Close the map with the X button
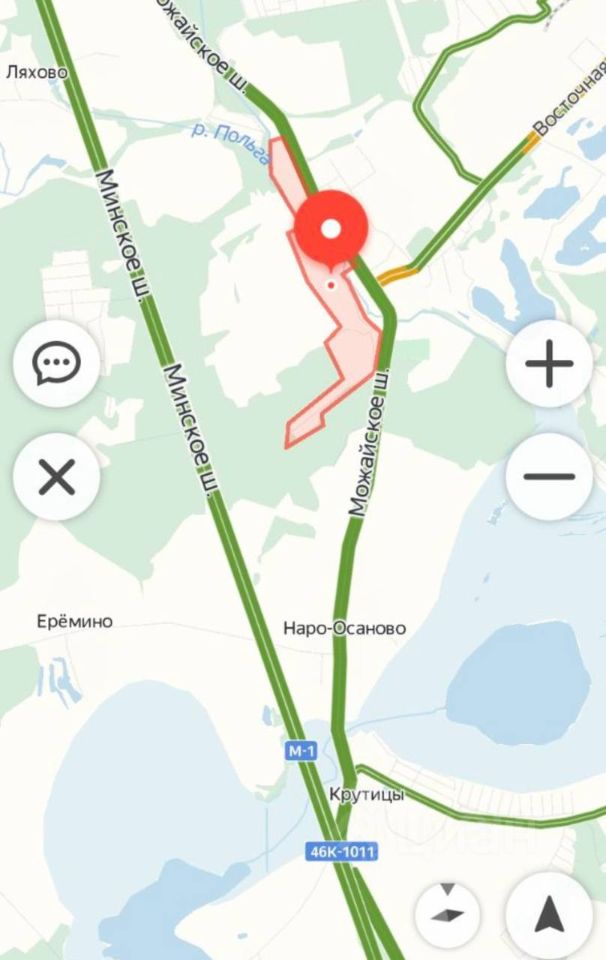Viewport: 606px width, 960px height. (56, 477)
